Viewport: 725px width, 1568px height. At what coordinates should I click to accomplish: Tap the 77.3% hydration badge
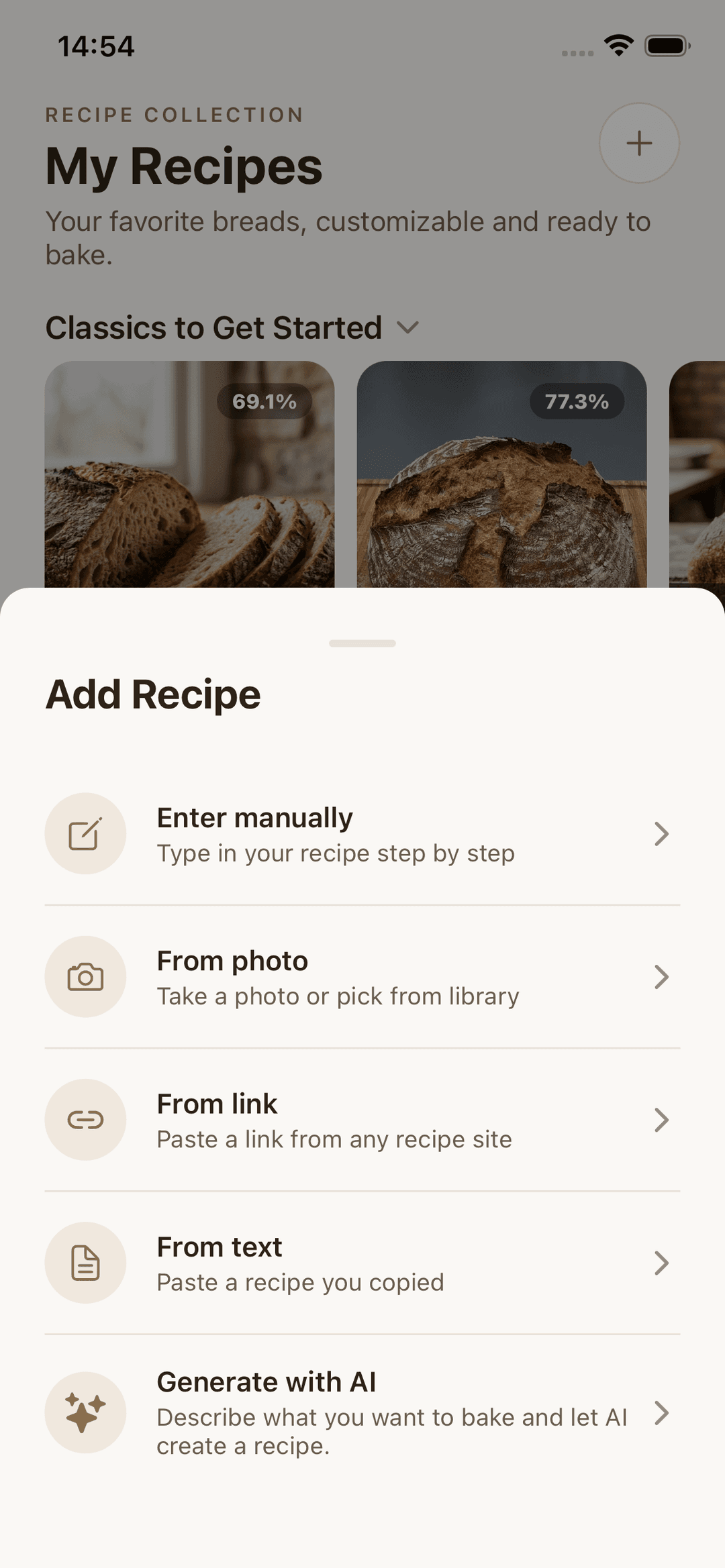click(x=578, y=402)
